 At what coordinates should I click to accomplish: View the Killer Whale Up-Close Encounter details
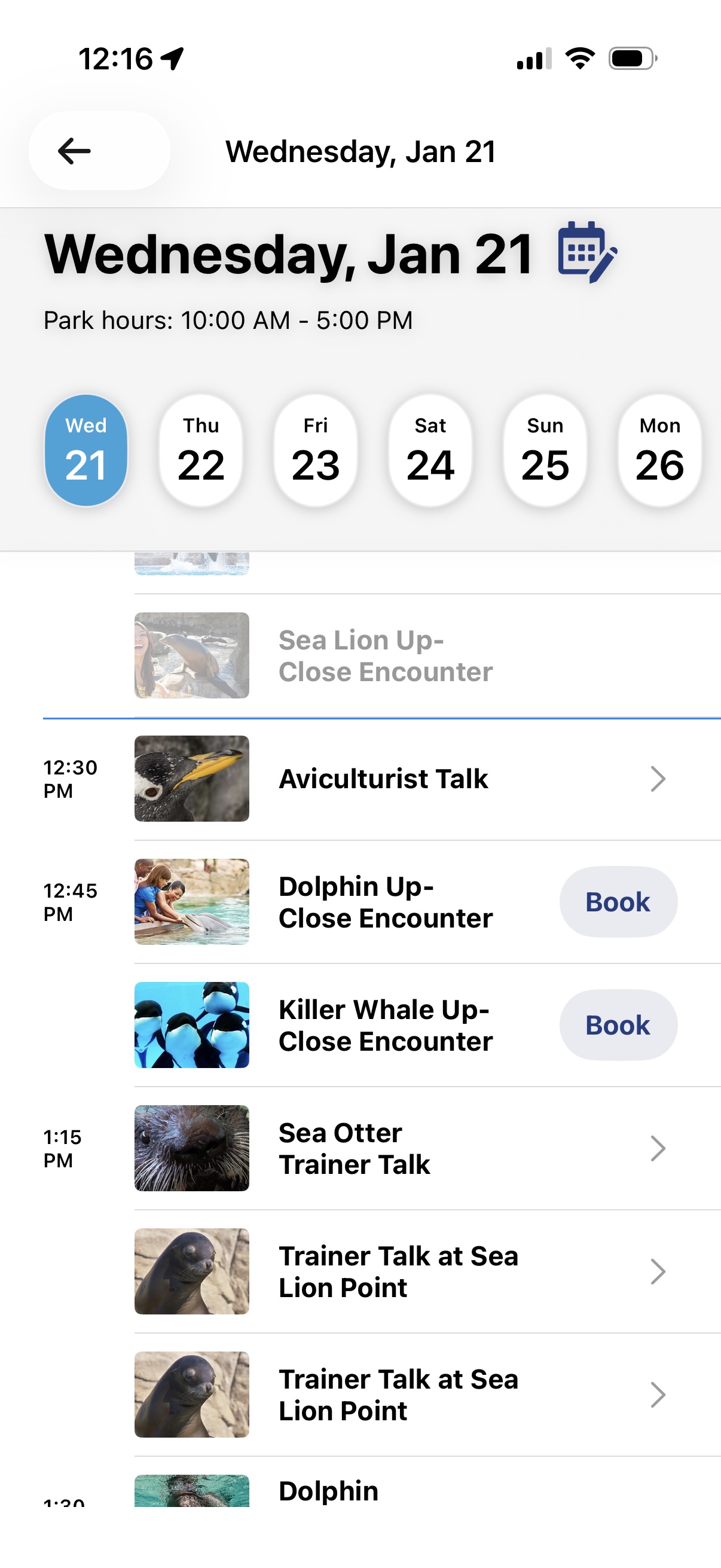pos(385,1025)
